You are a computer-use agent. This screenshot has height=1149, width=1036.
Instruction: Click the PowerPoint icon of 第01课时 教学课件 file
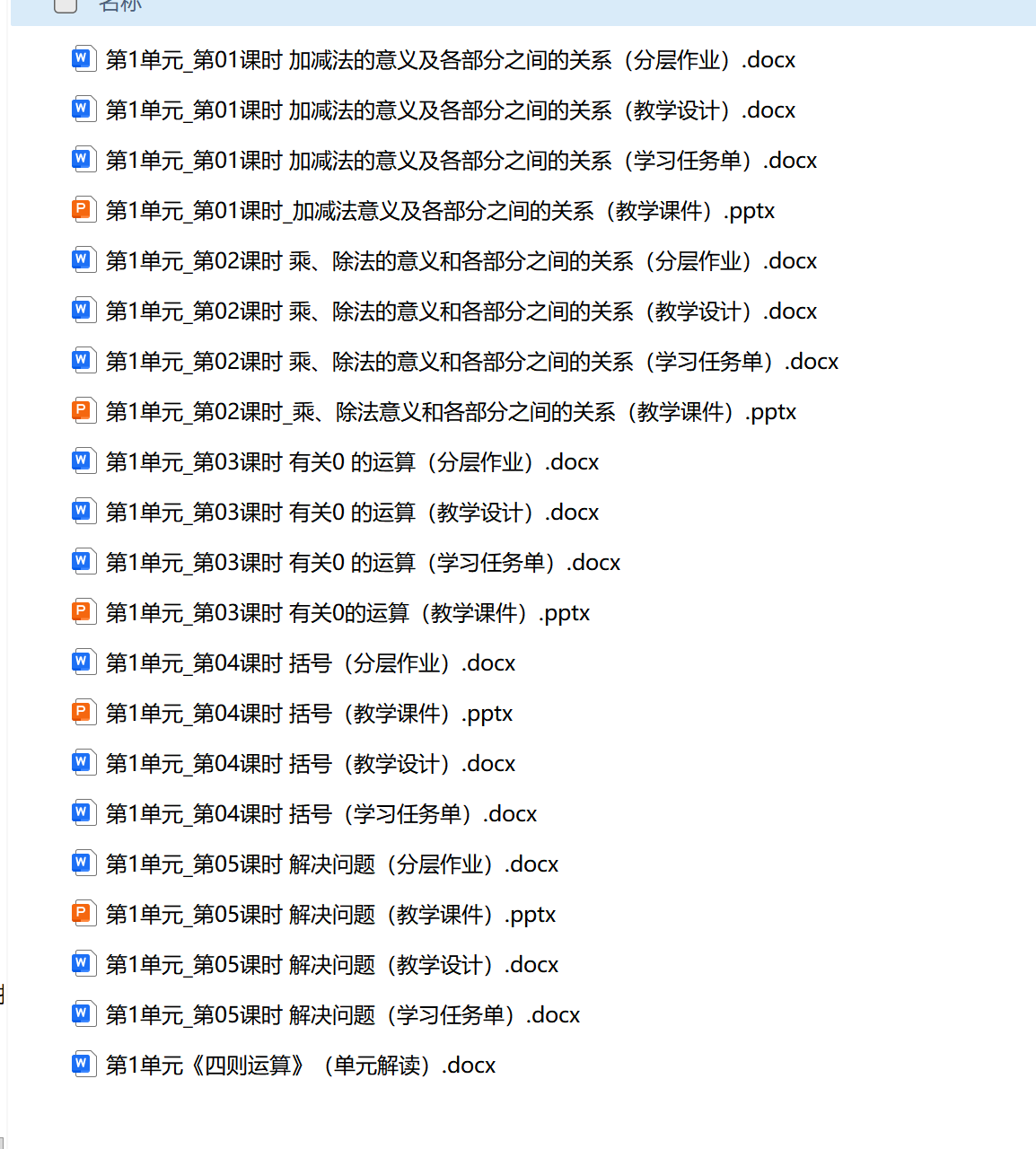point(83,209)
